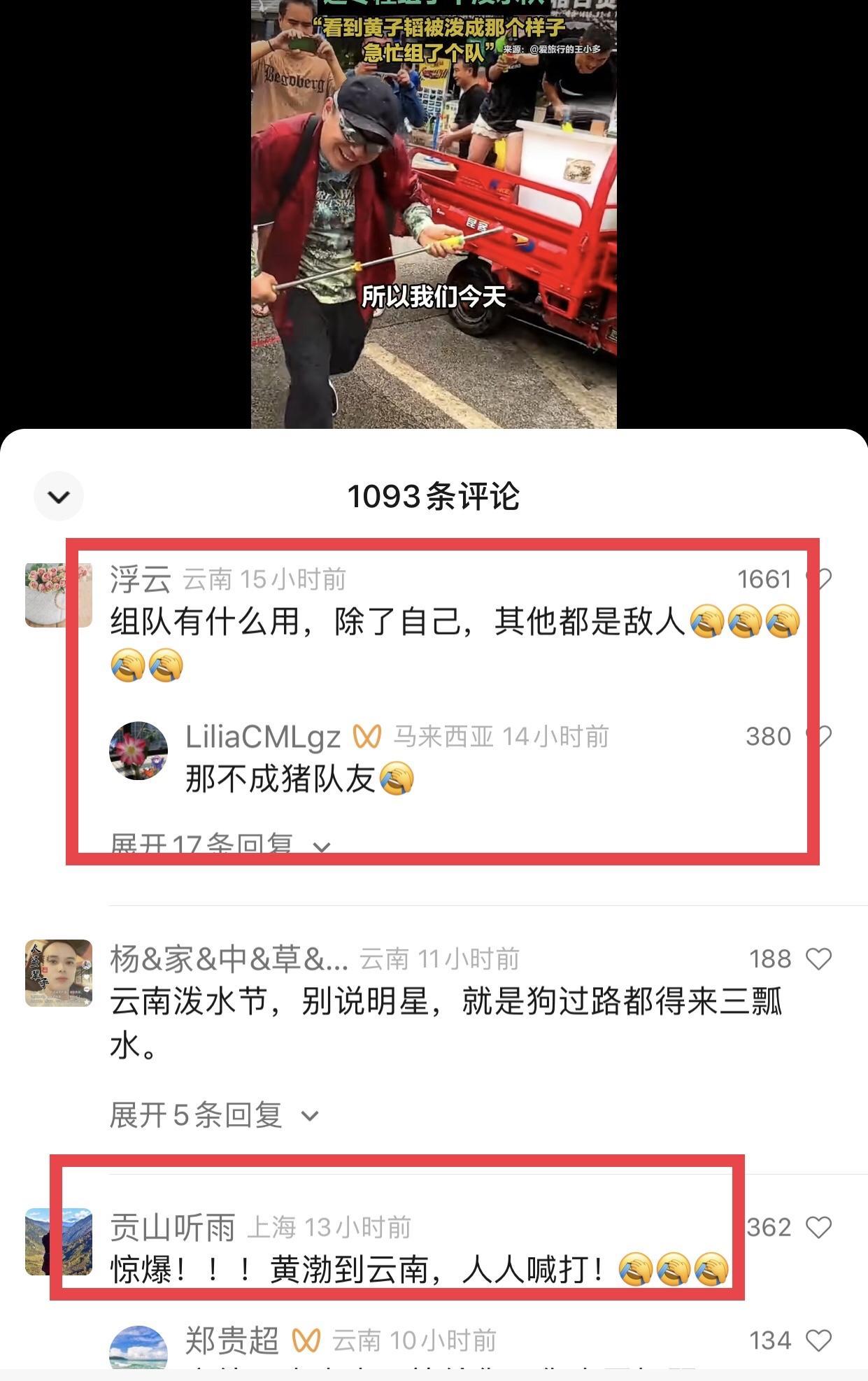Like 杨&家&中&草's comment
The image size is (868, 1381).
point(819,958)
